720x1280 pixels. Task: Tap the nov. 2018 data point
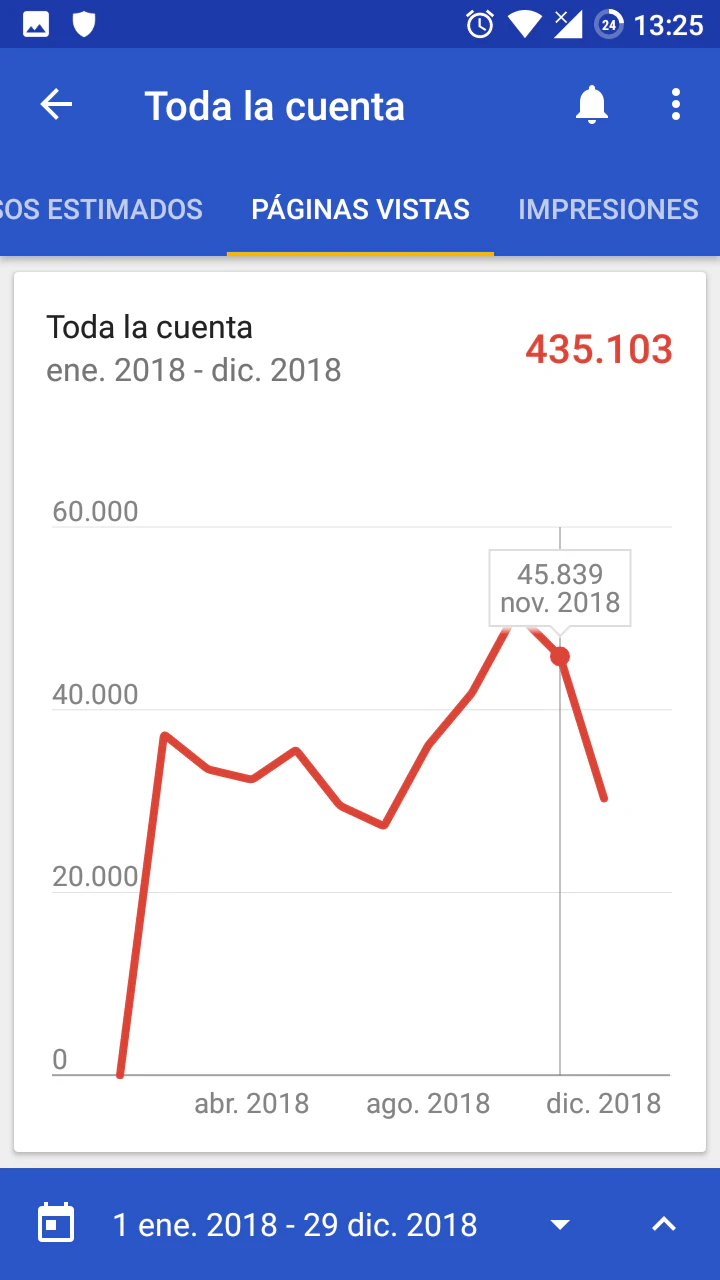pyautogui.click(x=560, y=656)
